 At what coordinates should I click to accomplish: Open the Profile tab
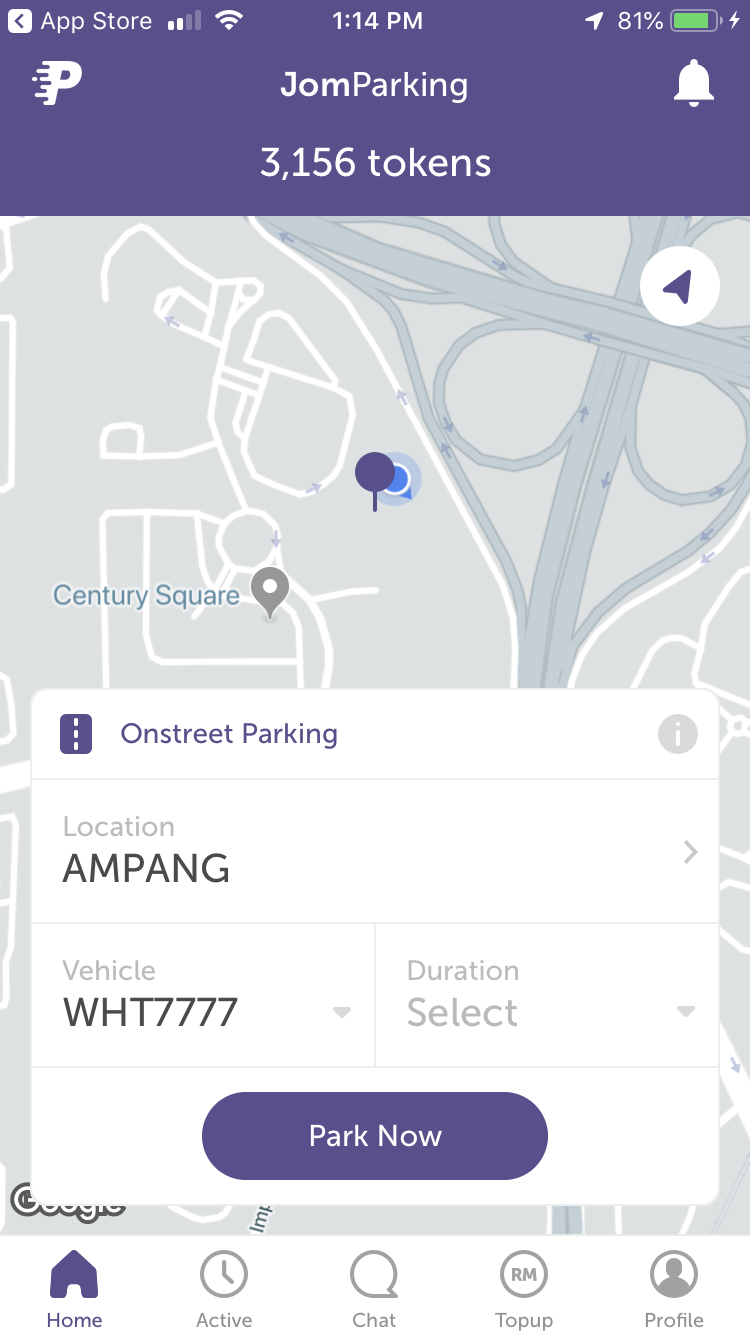click(x=674, y=1289)
